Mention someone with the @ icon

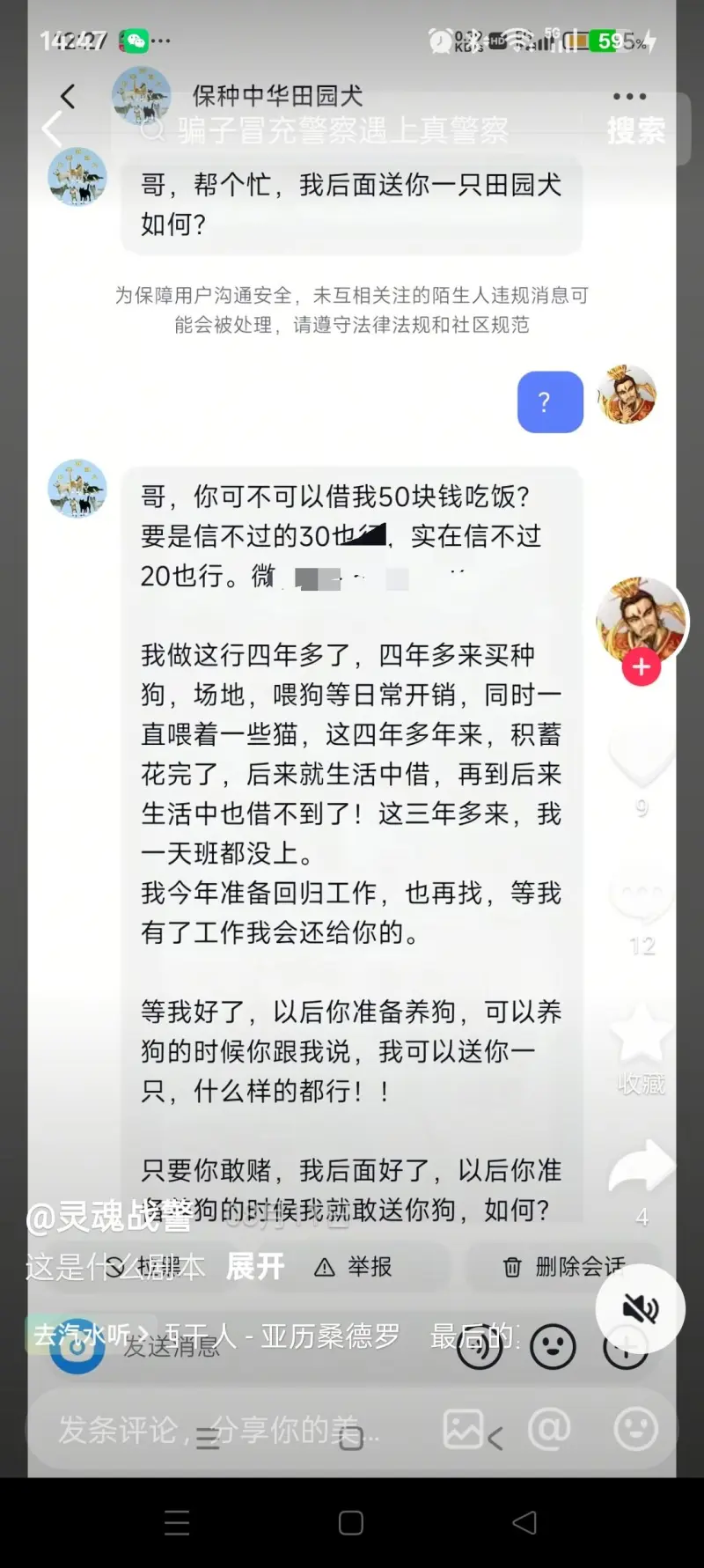[548, 1430]
